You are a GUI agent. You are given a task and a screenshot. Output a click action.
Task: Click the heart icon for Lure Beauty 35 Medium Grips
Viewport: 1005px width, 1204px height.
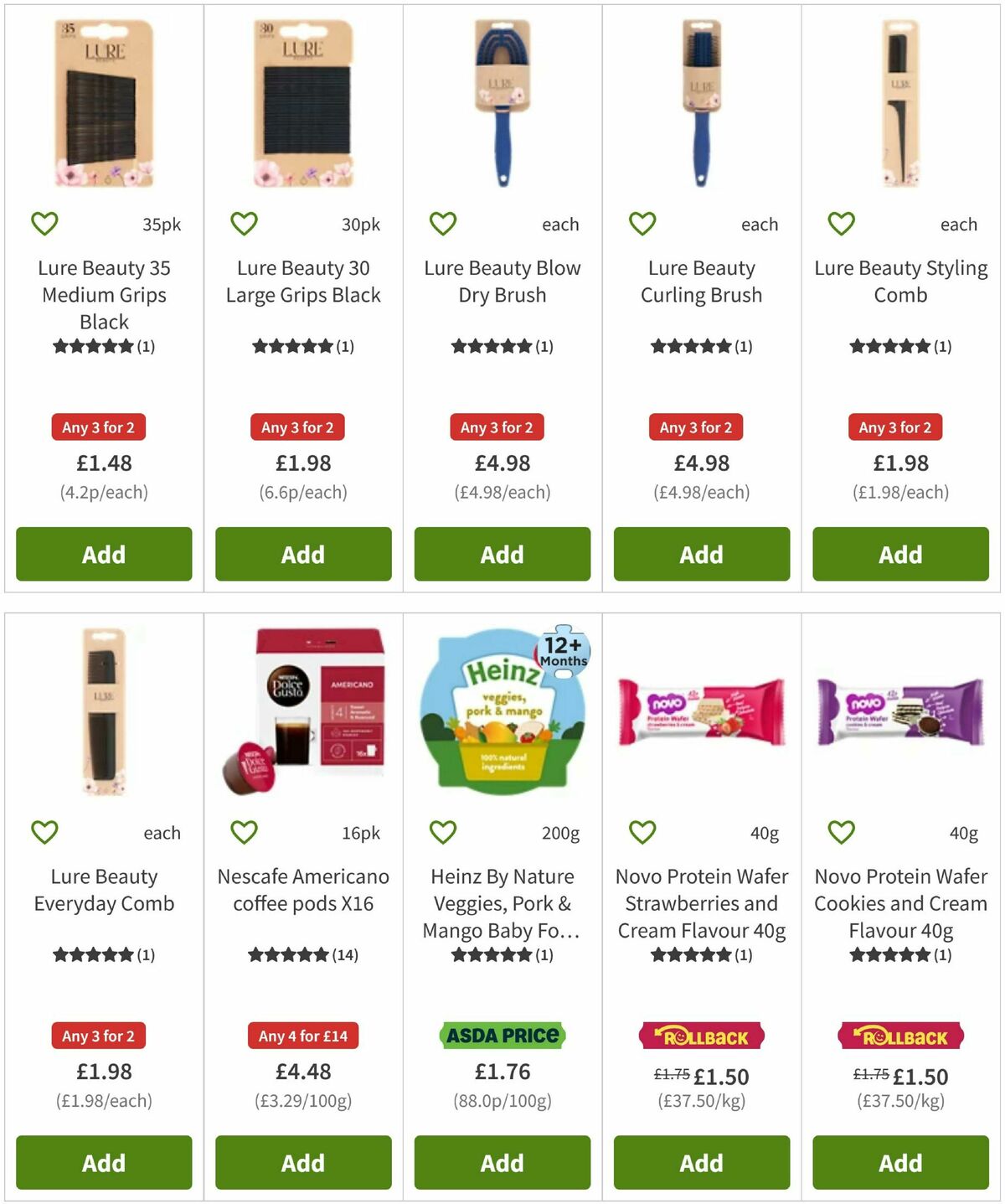(44, 224)
